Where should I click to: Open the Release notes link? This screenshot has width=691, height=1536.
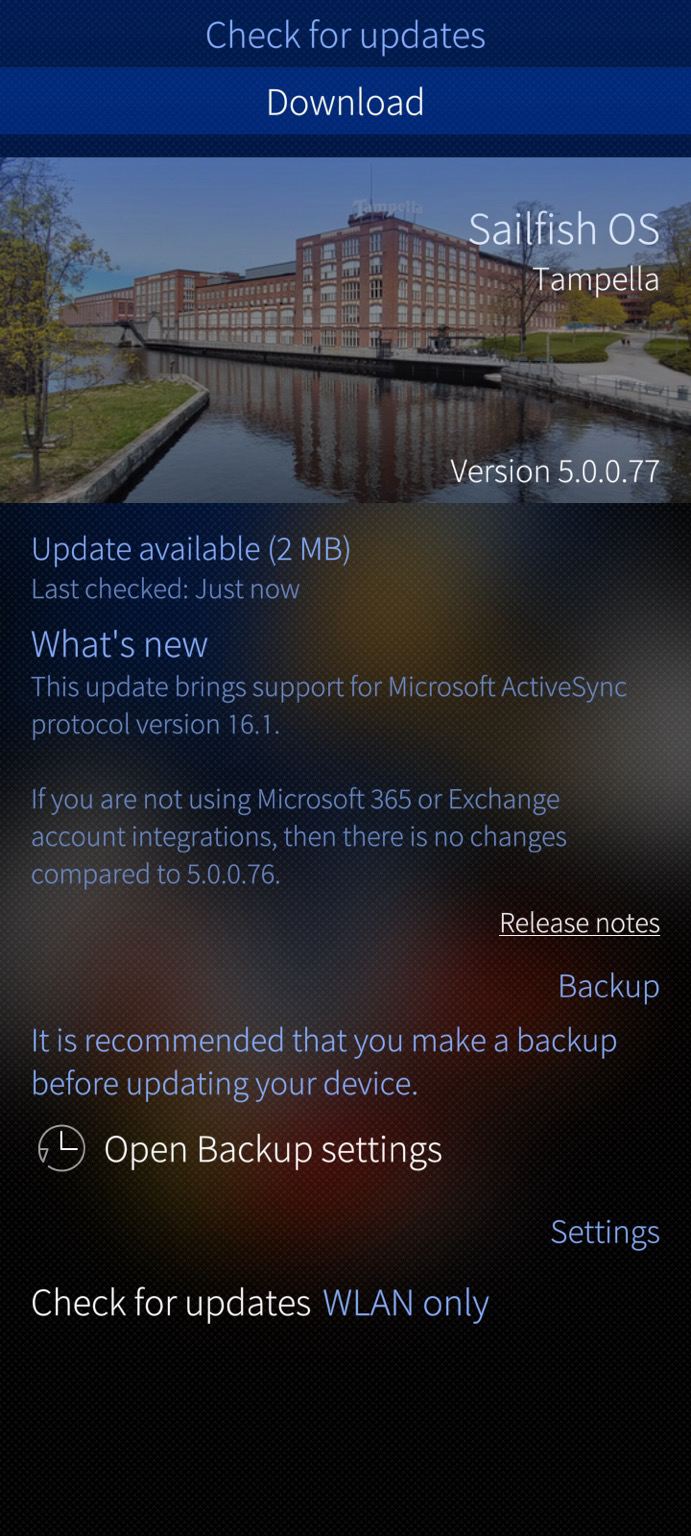[x=579, y=922]
